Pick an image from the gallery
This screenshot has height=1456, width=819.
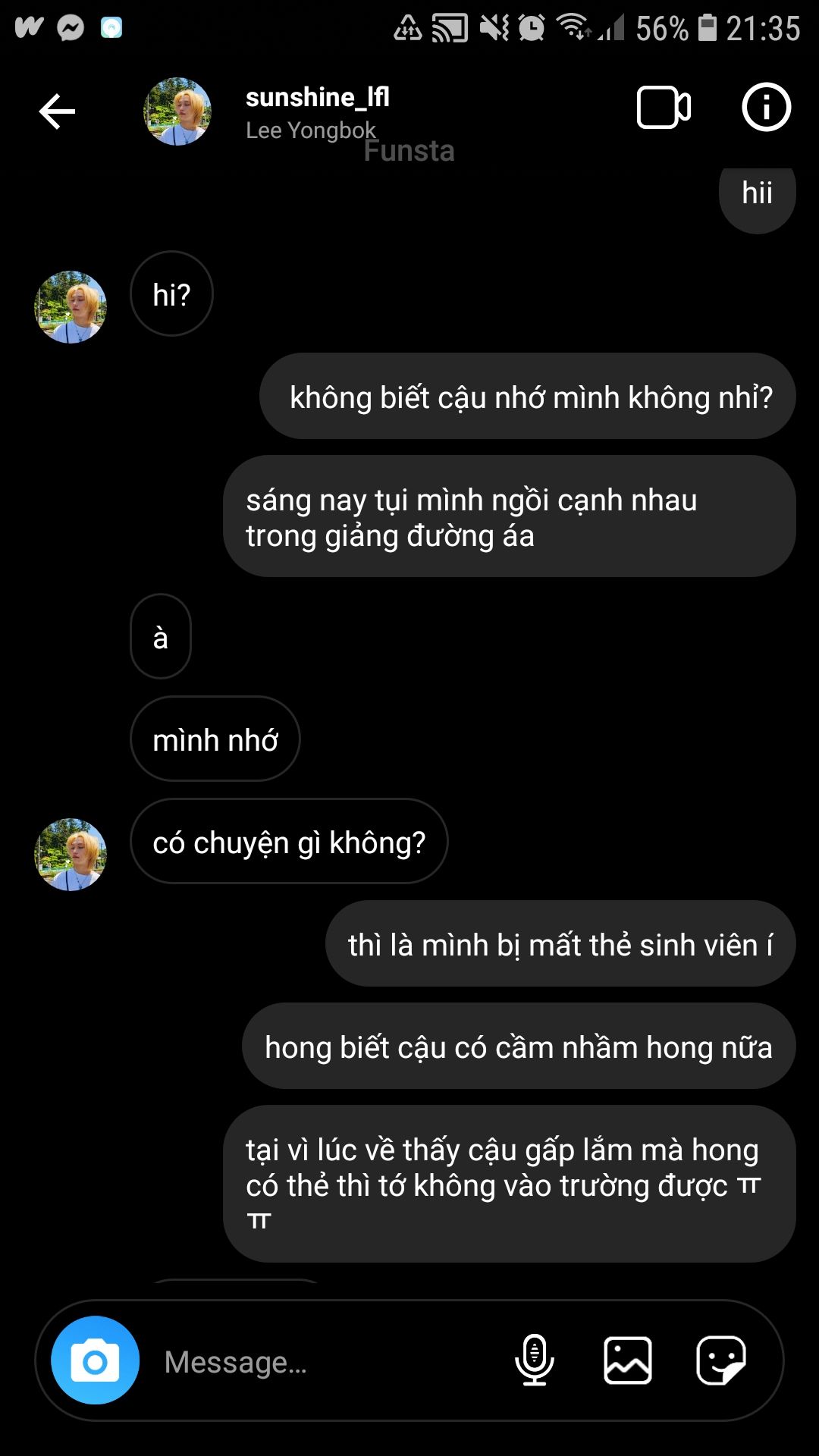point(627,1360)
